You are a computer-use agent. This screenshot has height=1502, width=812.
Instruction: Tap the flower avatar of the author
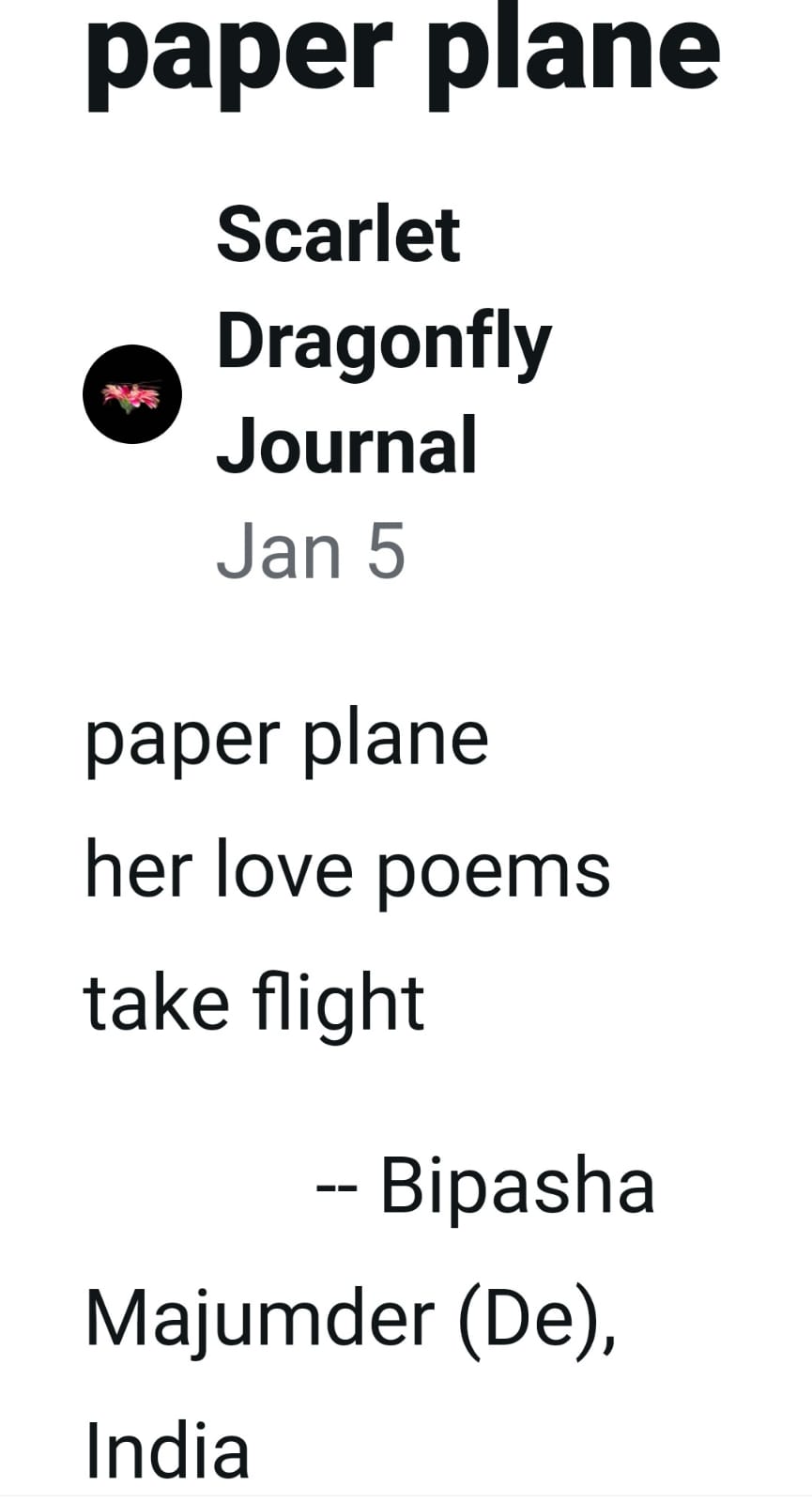coord(132,394)
